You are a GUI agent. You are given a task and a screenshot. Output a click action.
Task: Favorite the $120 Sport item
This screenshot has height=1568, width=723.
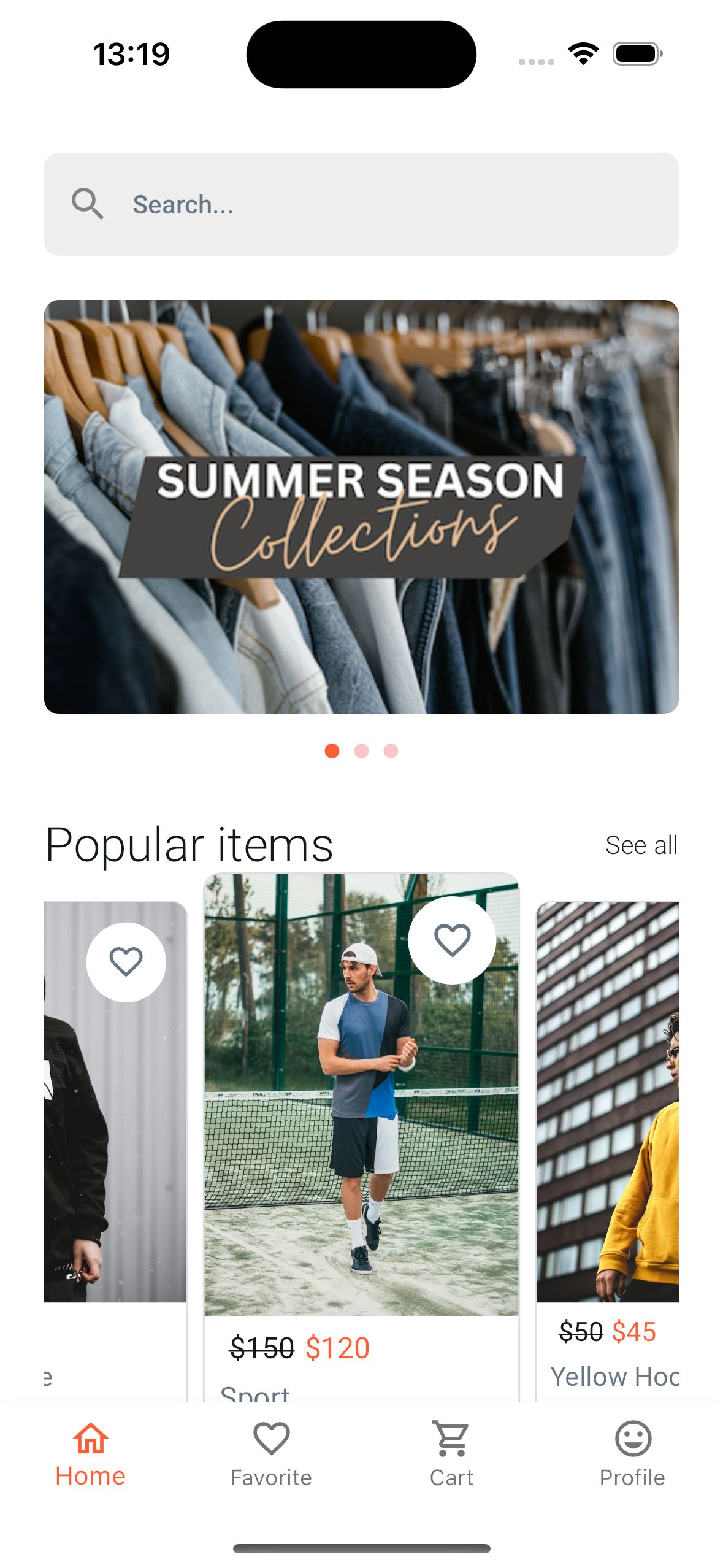tap(452, 940)
